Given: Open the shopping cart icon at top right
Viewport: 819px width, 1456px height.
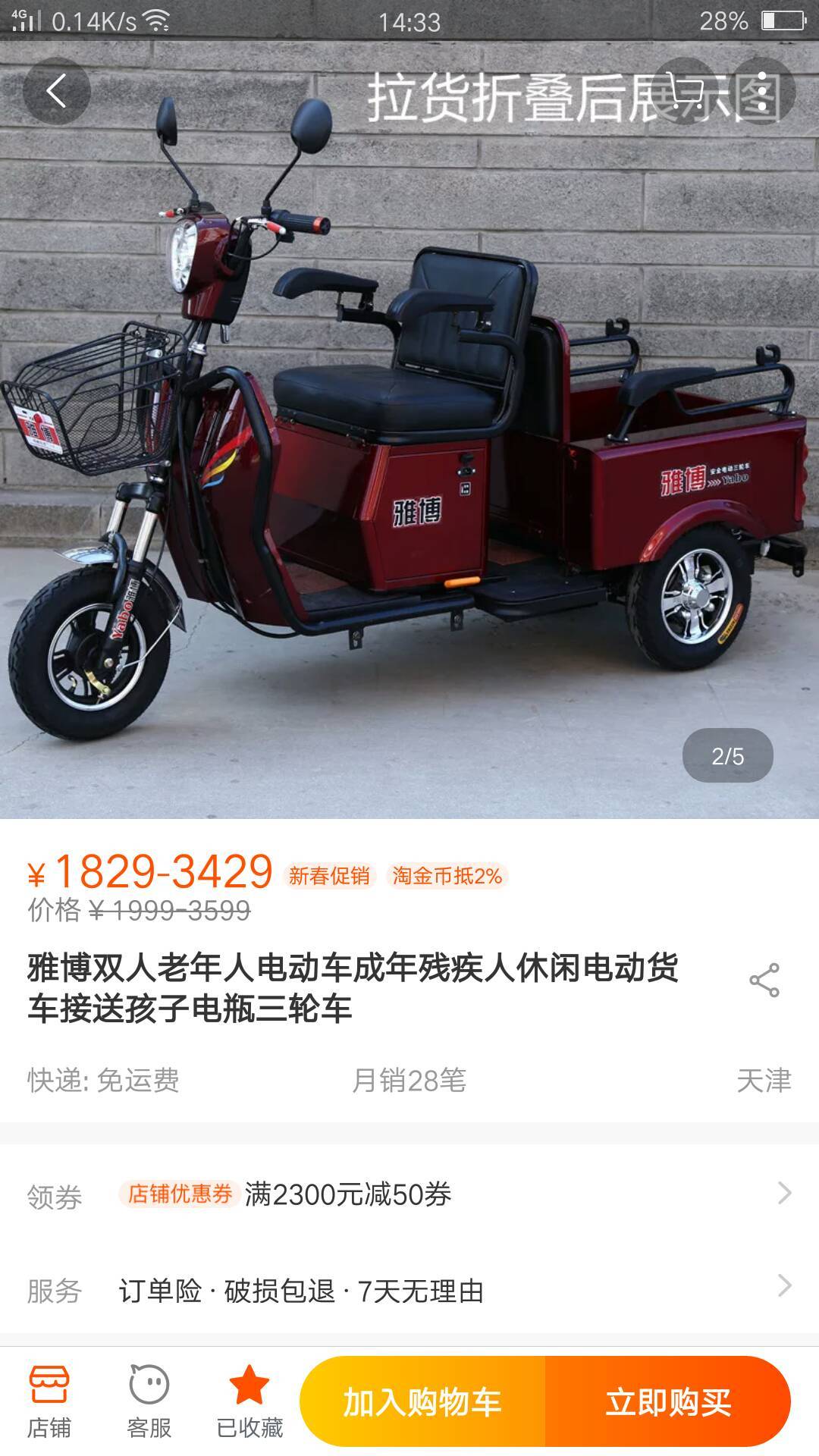Looking at the screenshot, I should pos(686,91).
